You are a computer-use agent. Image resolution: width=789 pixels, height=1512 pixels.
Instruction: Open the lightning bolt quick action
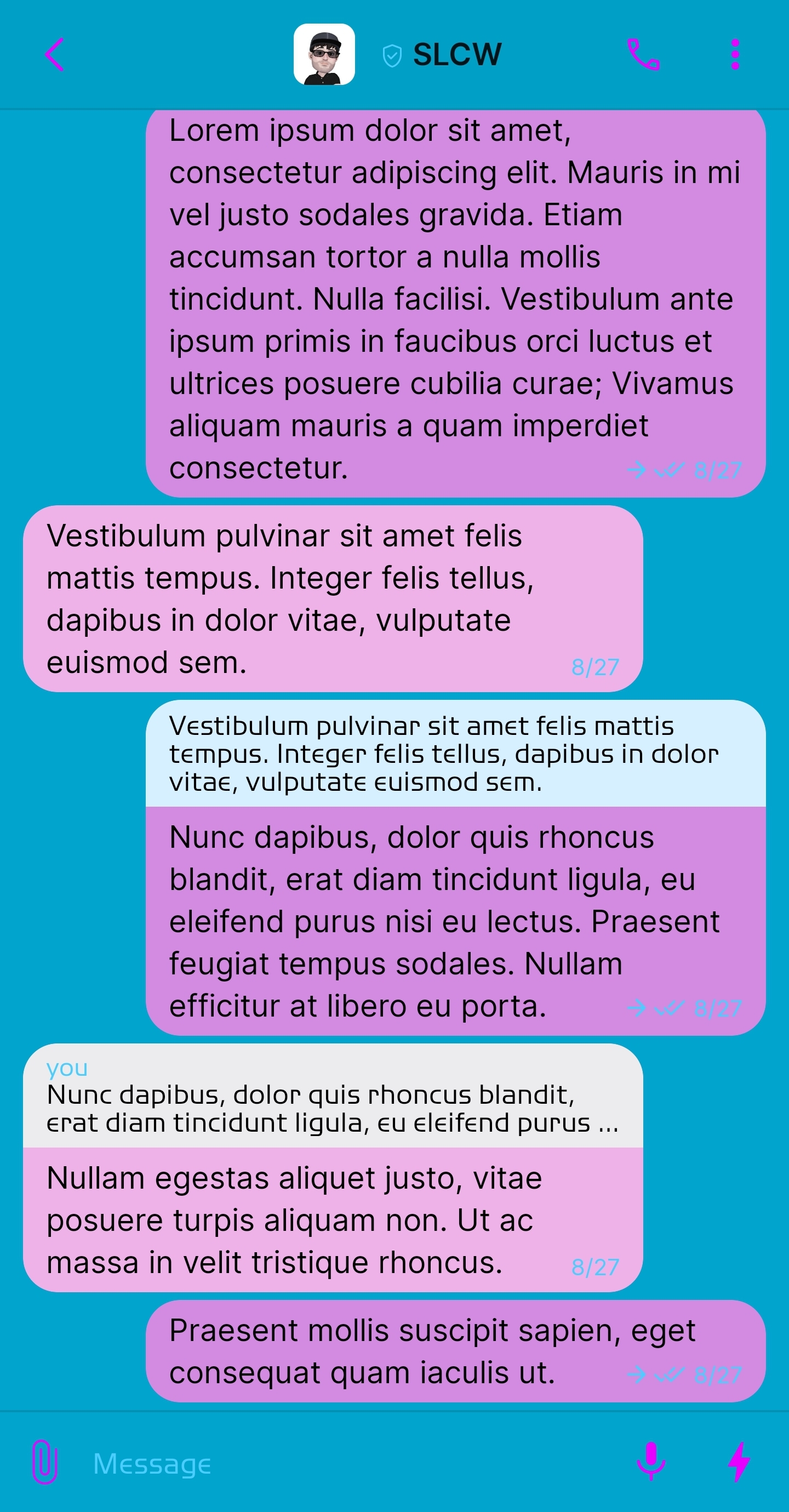(x=739, y=1462)
